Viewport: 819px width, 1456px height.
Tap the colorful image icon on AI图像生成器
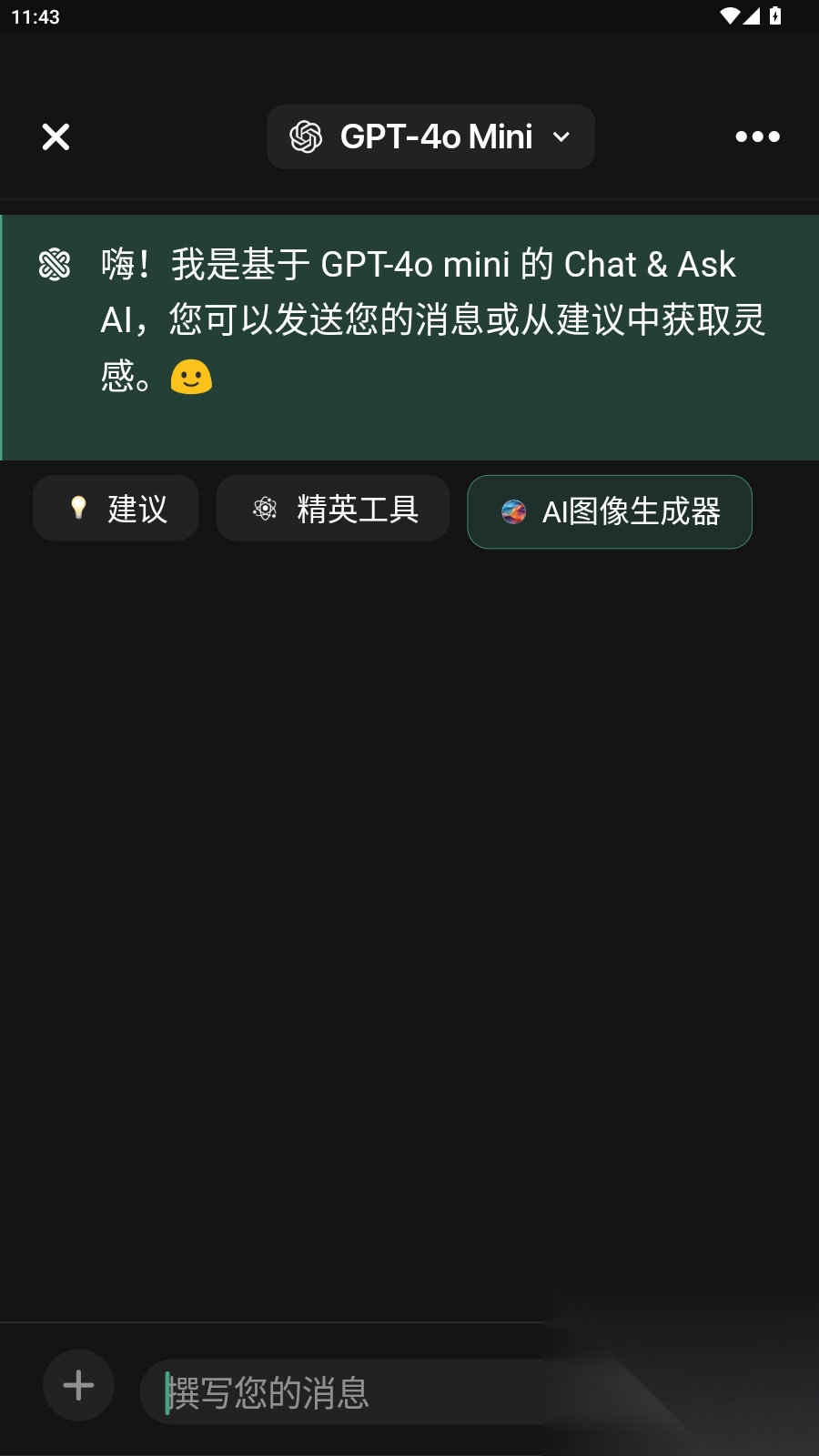(x=515, y=511)
